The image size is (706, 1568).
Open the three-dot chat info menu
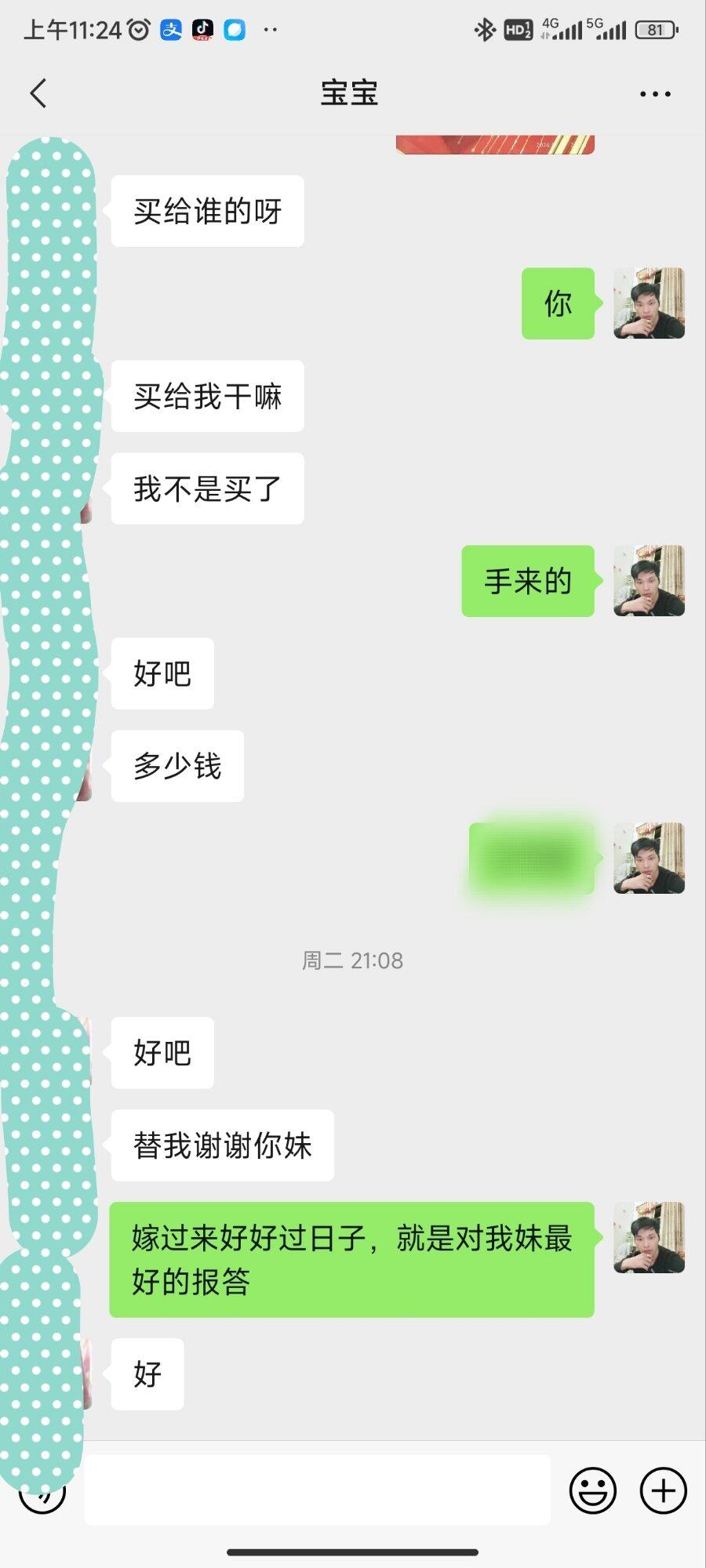tap(654, 94)
